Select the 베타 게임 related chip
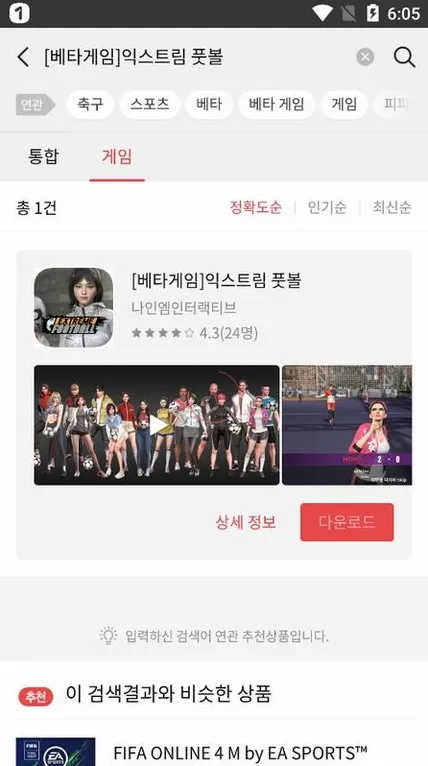Viewport: 428px width, 766px height. 277,105
